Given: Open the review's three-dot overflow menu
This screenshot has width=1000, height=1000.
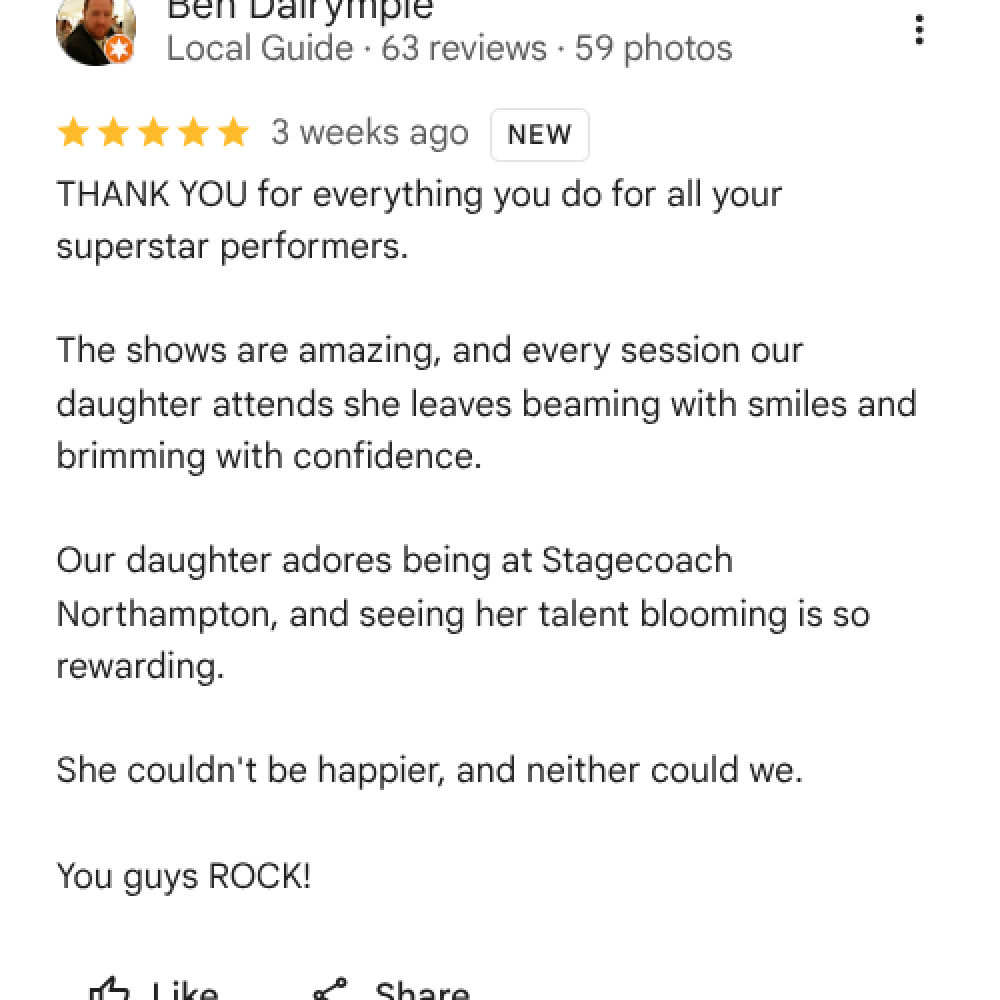Looking at the screenshot, I should pyautogui.click(x=919, y=30).
